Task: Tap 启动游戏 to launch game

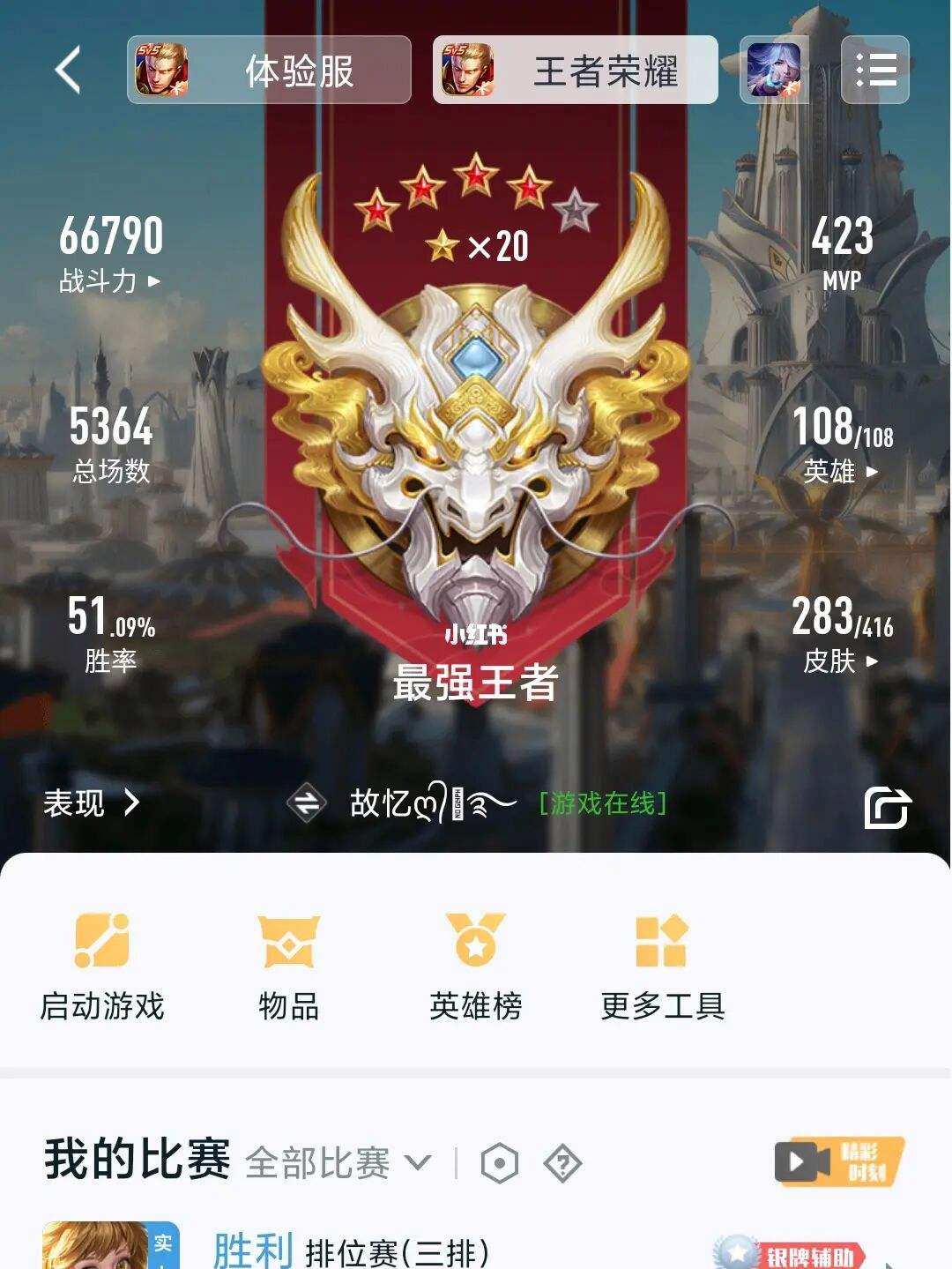Action: (102, 967)
